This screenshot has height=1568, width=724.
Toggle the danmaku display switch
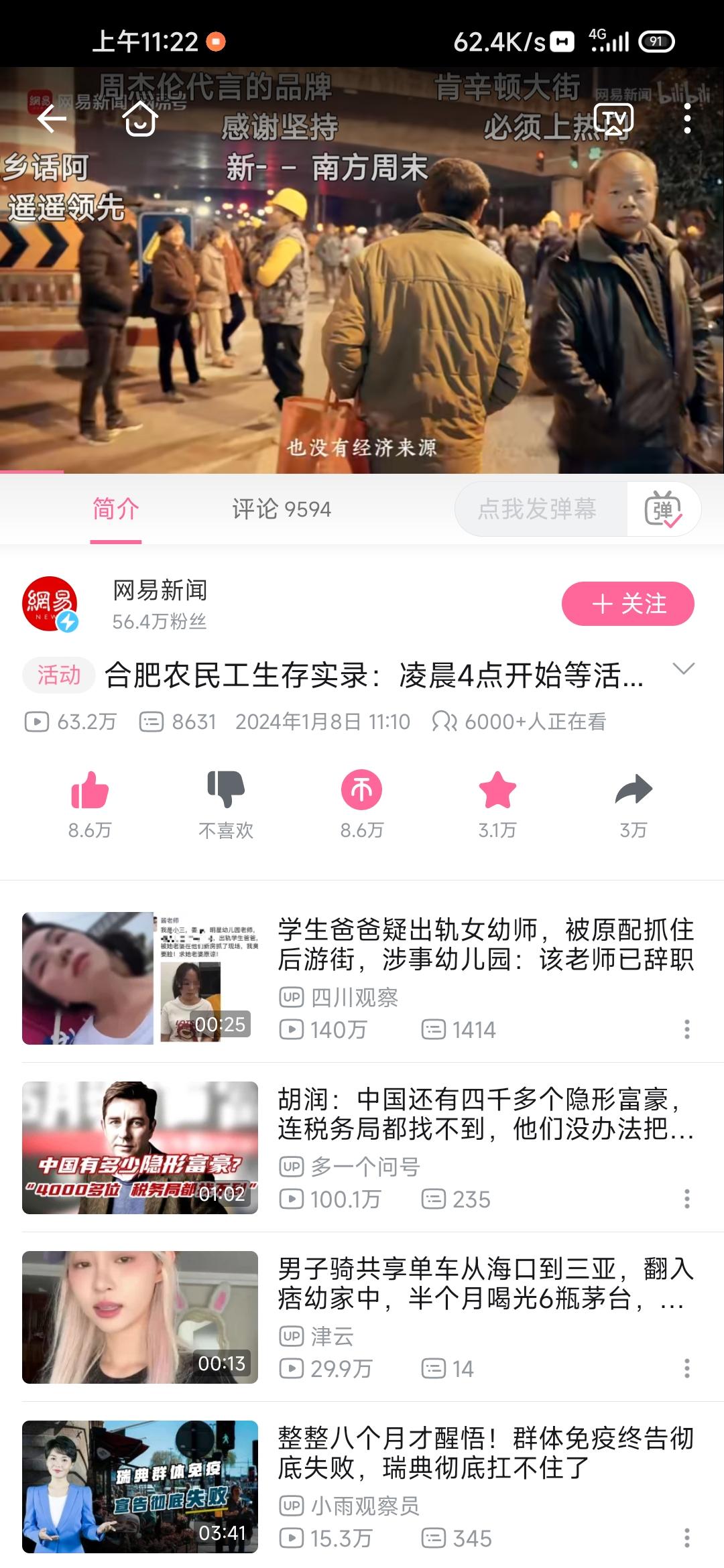point(663,509)
